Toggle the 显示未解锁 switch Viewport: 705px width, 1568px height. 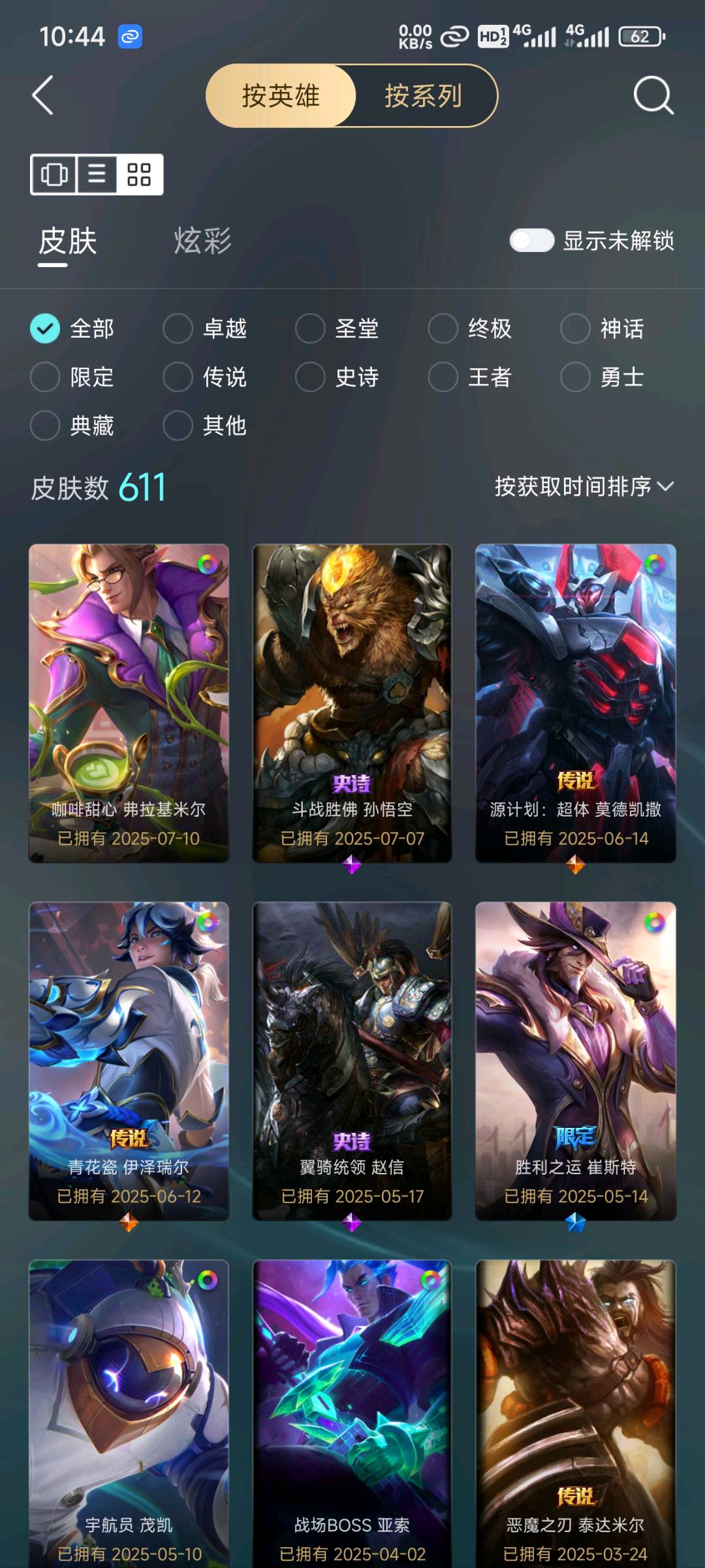coord(532,240)
